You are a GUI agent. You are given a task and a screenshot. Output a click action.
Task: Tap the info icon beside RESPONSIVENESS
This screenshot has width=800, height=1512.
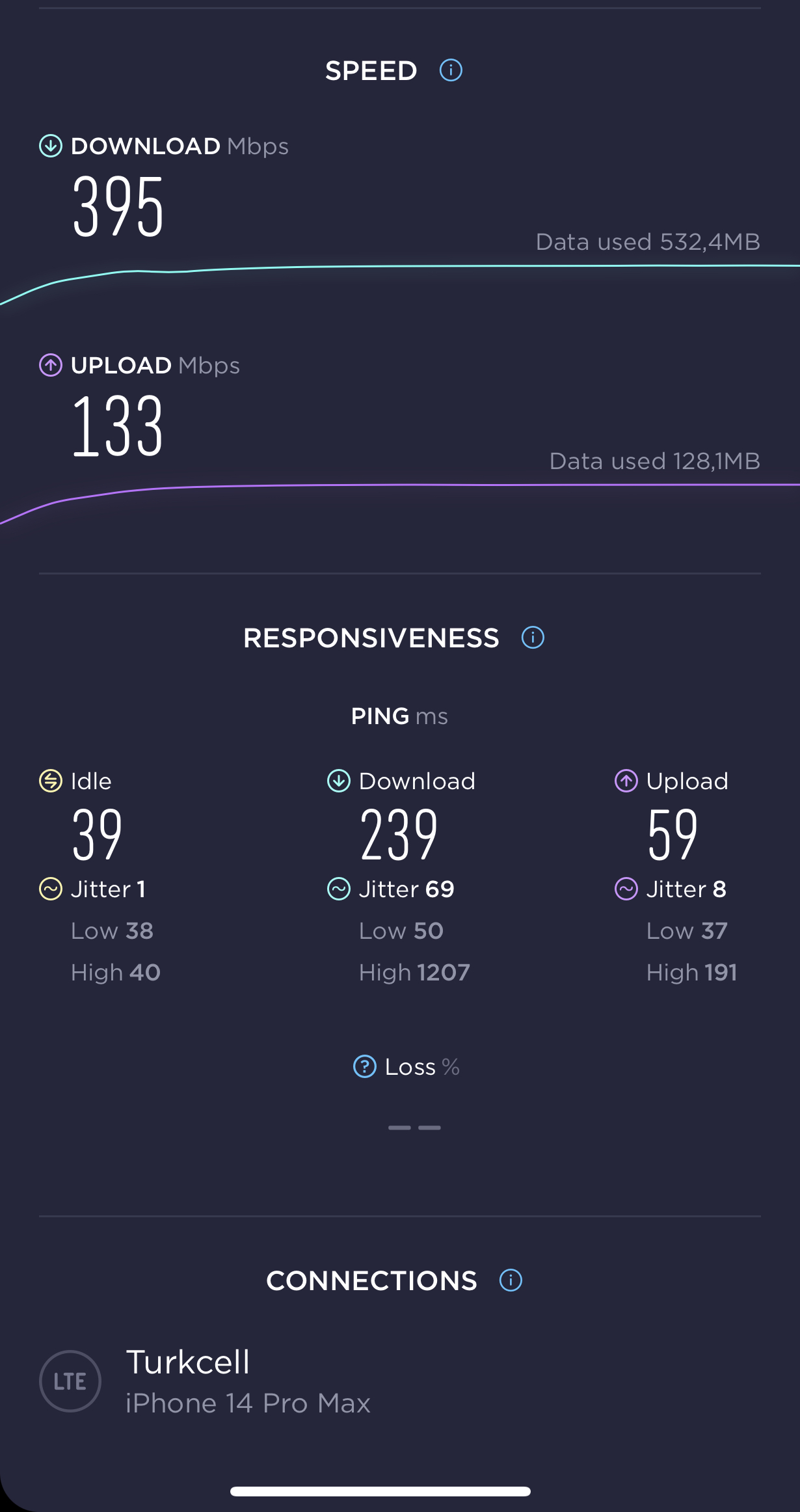(x=533, y=638)
